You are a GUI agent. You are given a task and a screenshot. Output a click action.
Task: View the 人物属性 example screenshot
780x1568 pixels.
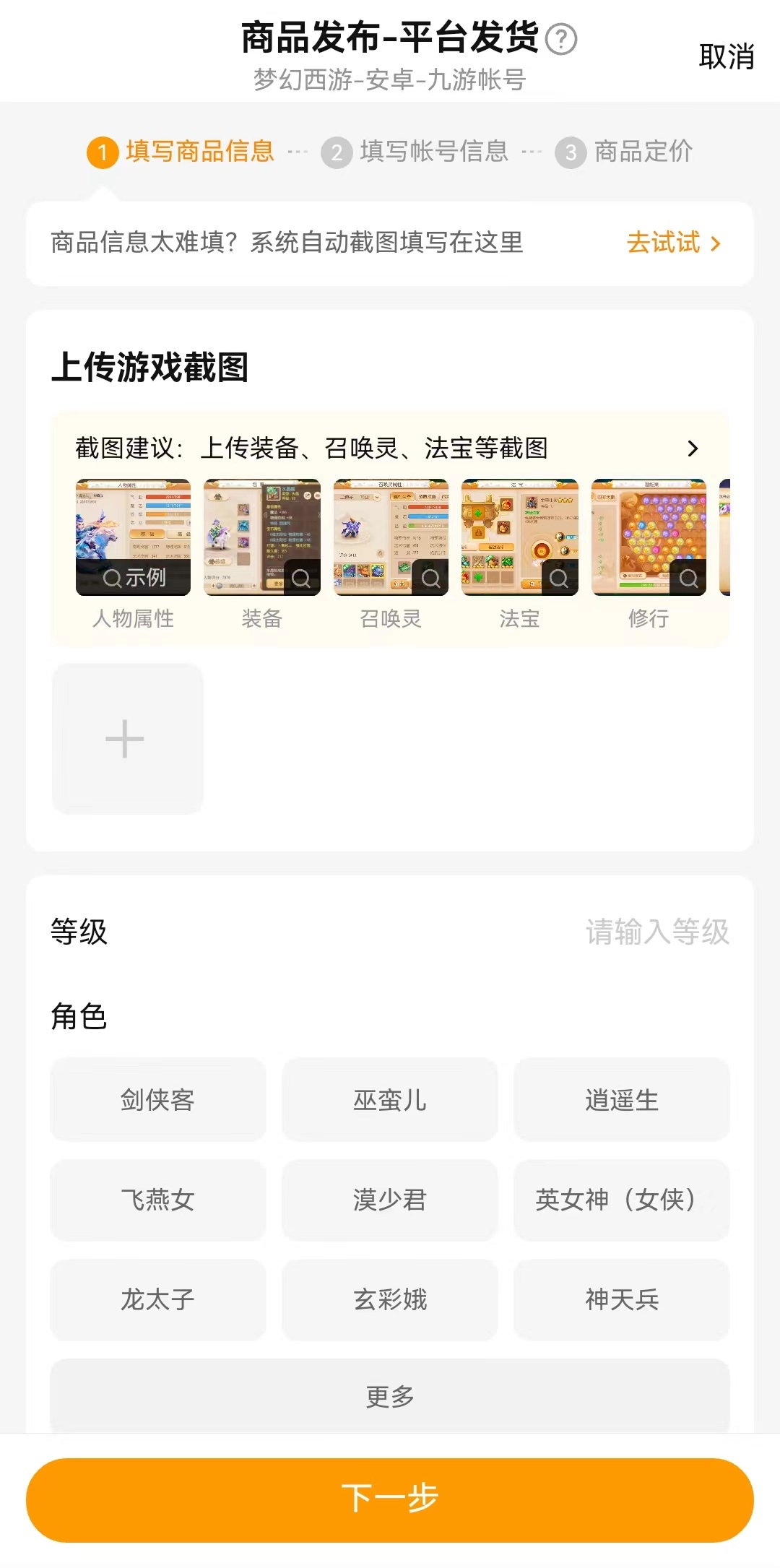[x=133, y=537]
